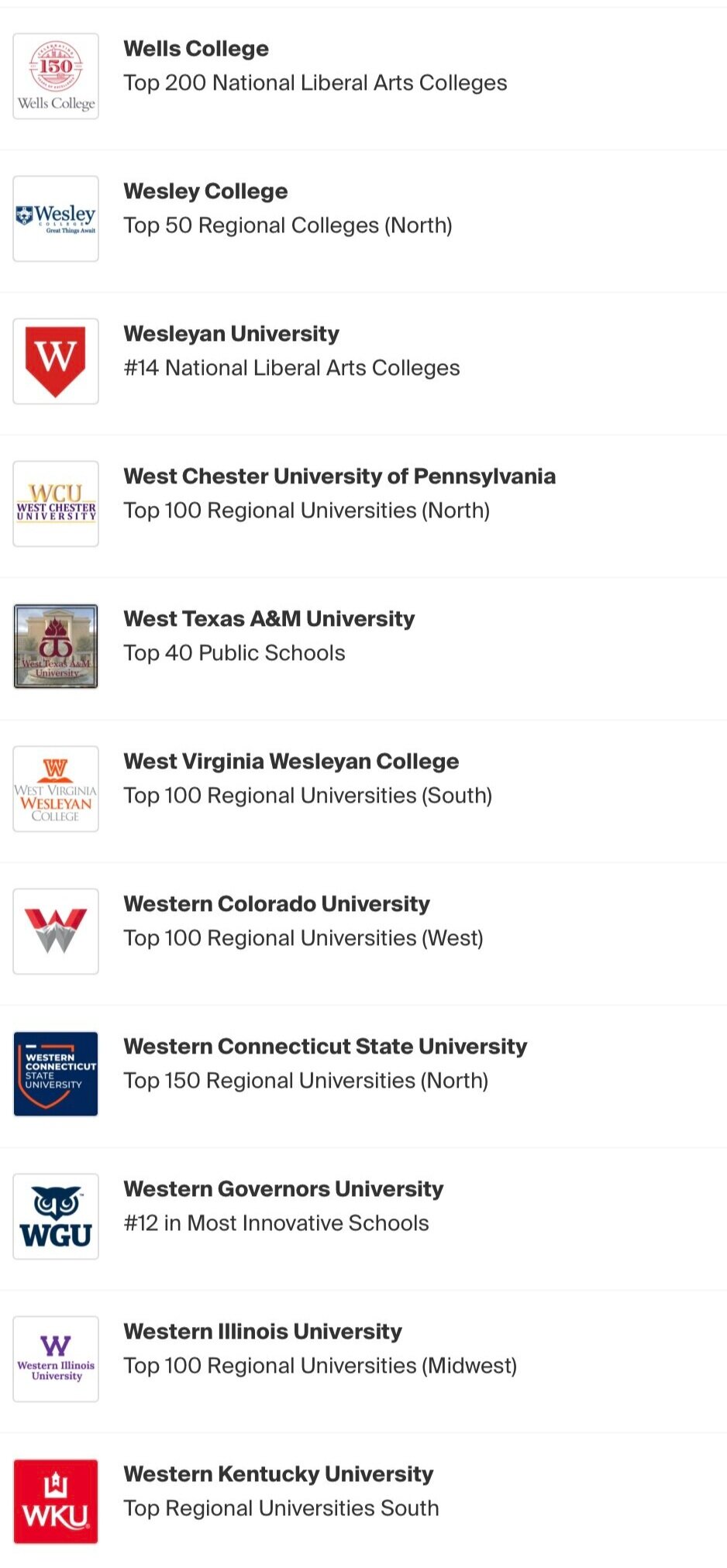
Task: Select Wesley College from the list
Action: pos(205,191)
